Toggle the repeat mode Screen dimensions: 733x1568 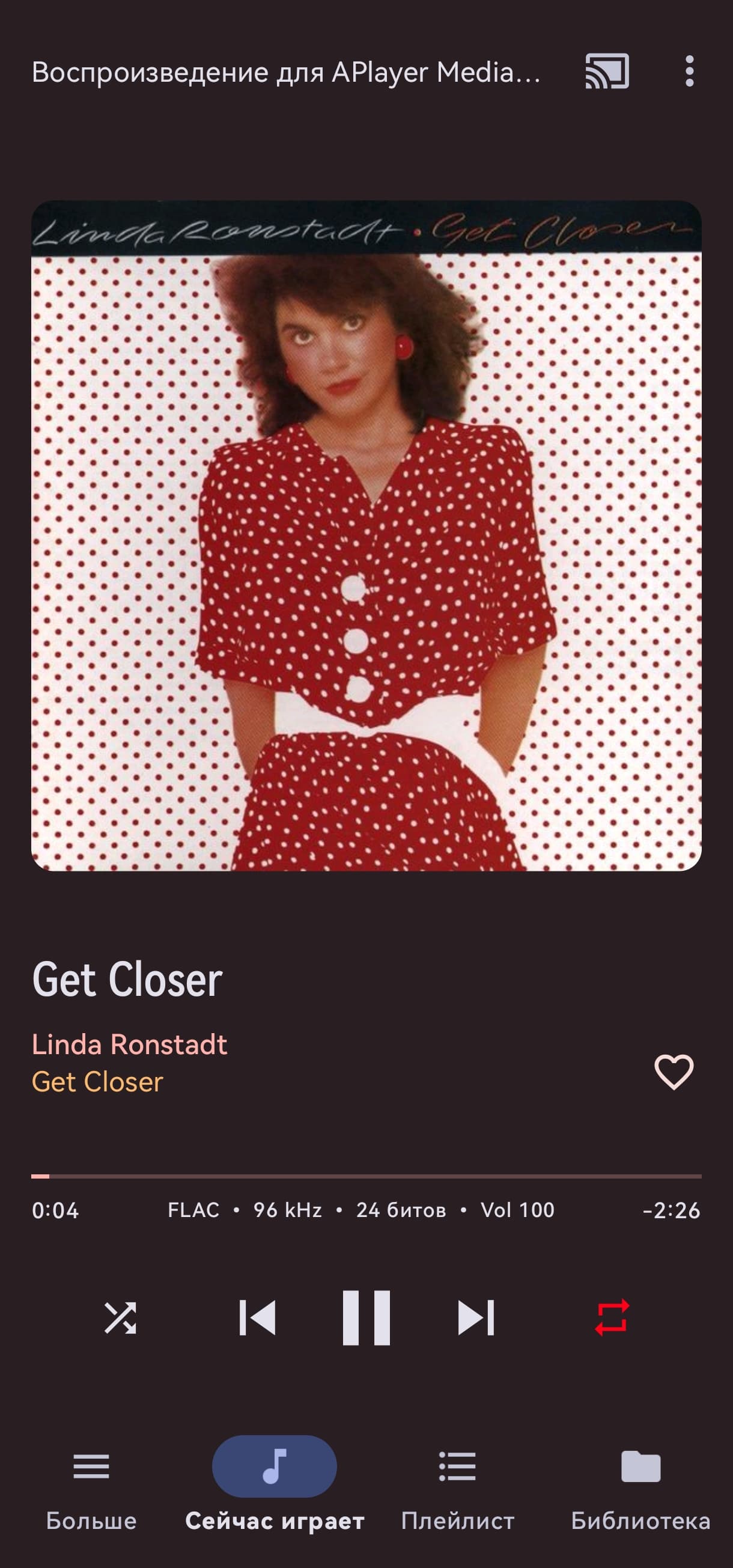612,1318
